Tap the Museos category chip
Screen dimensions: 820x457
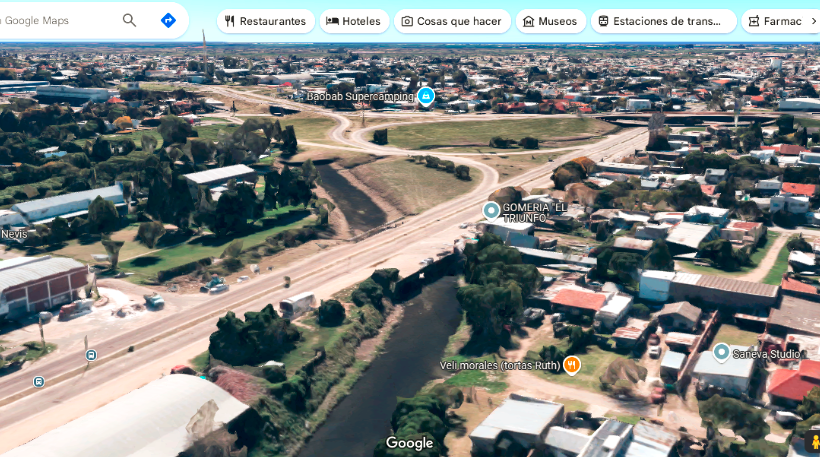[550, 21]
